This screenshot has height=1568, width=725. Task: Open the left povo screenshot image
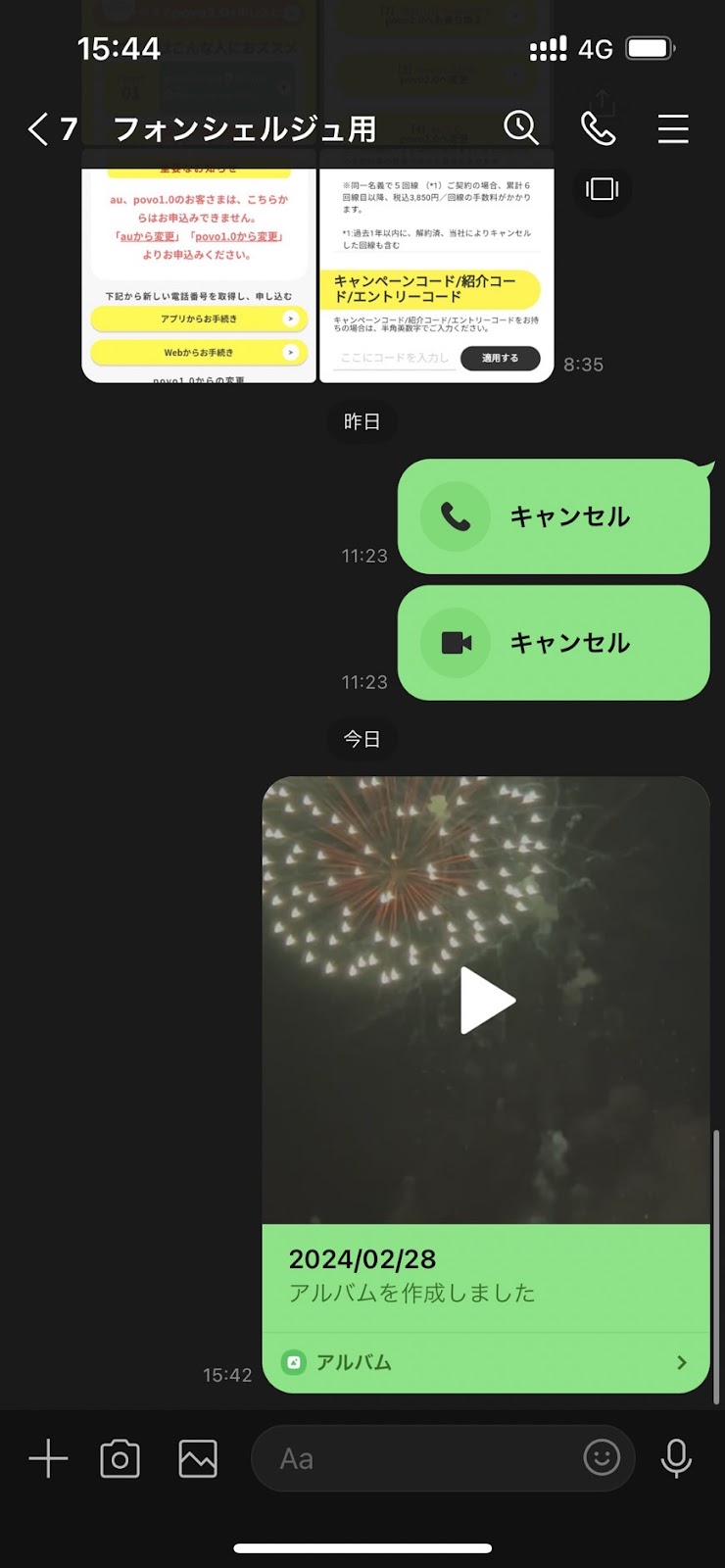(x=199, y=274)
